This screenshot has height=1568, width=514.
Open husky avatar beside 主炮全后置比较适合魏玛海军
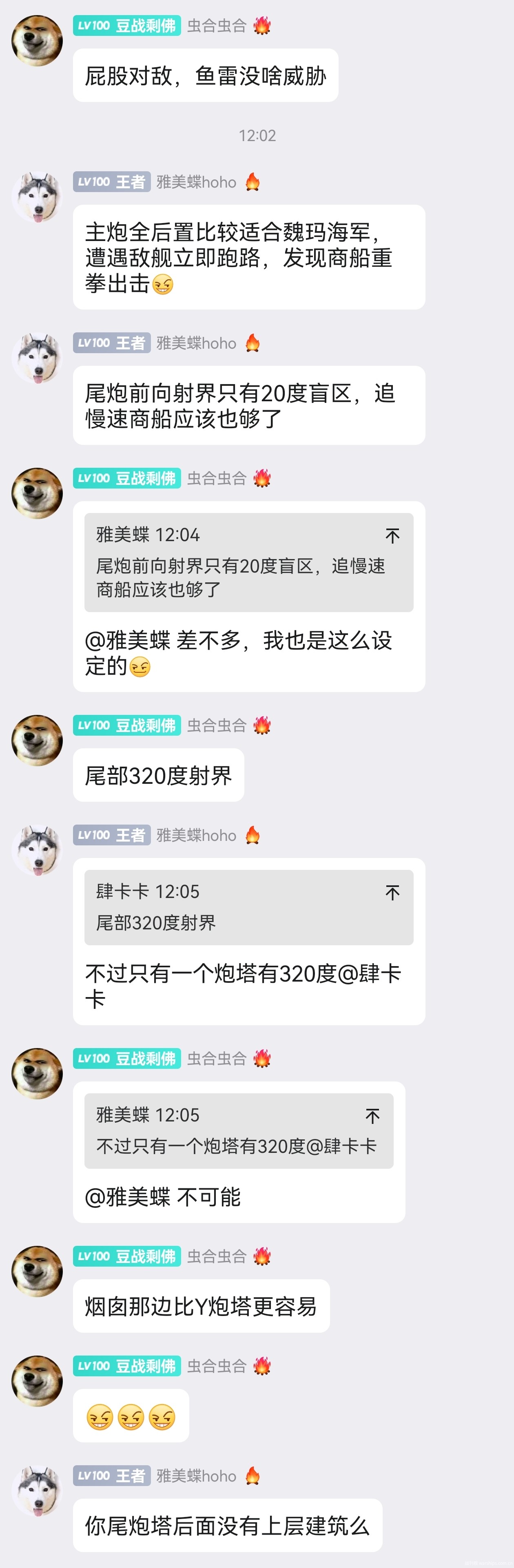(x=37, y=197)
